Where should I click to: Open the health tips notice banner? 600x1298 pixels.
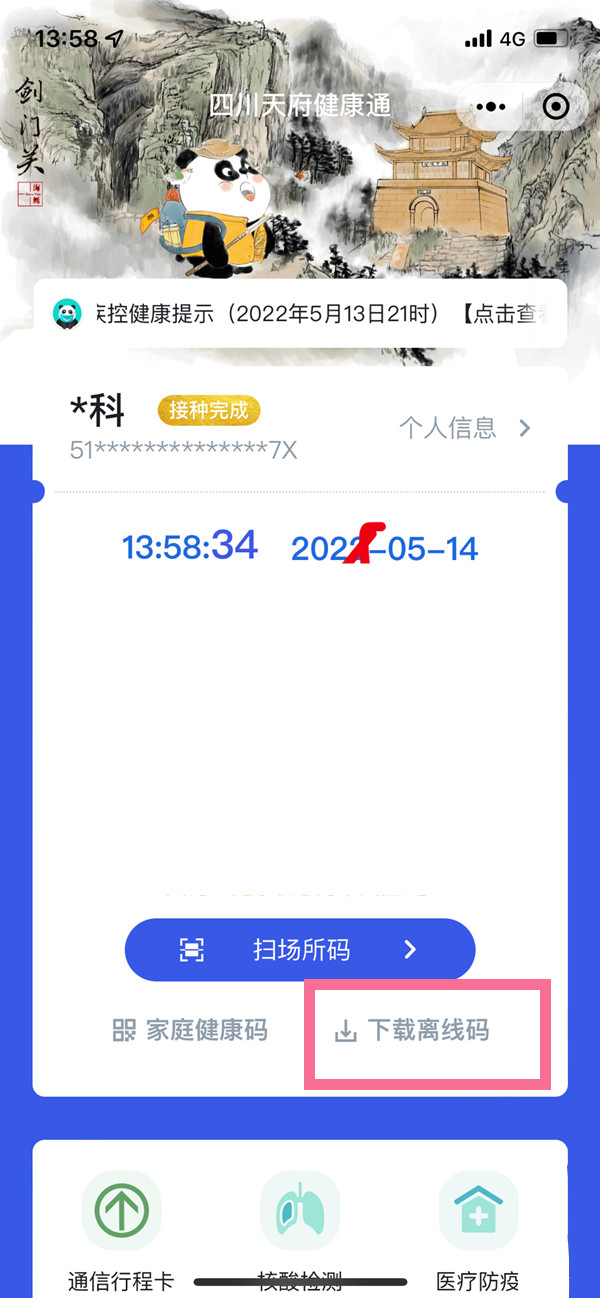pyautogui.click(x=300, y=313)
